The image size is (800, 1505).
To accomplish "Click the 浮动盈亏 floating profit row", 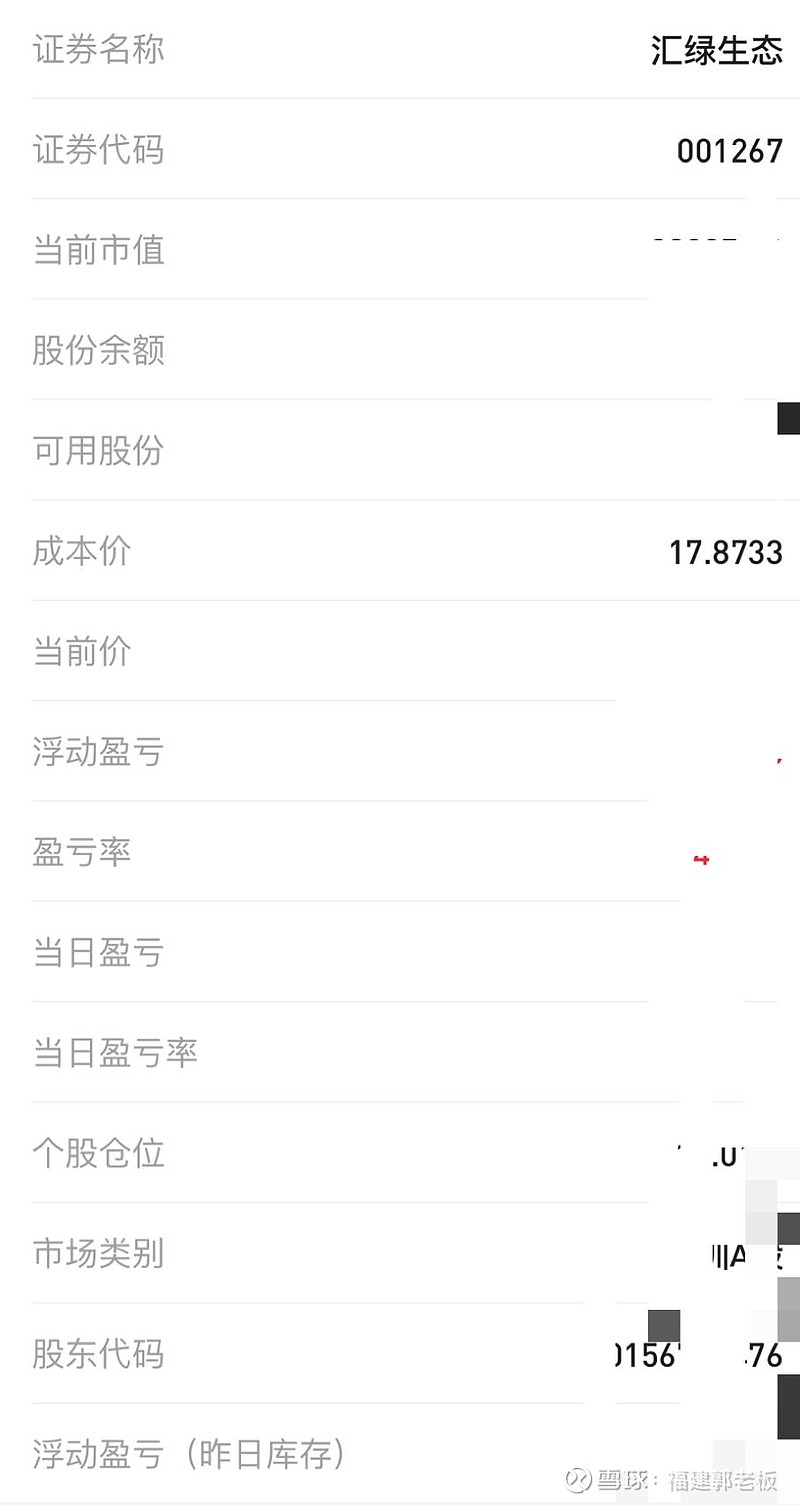I will click(x=98, y=752).
